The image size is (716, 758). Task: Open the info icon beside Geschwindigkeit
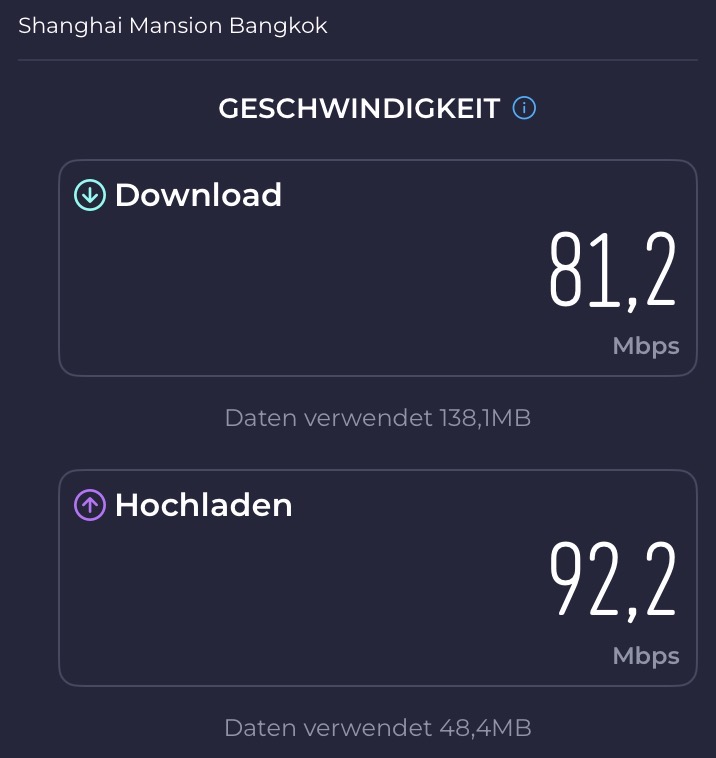(524, 108)
